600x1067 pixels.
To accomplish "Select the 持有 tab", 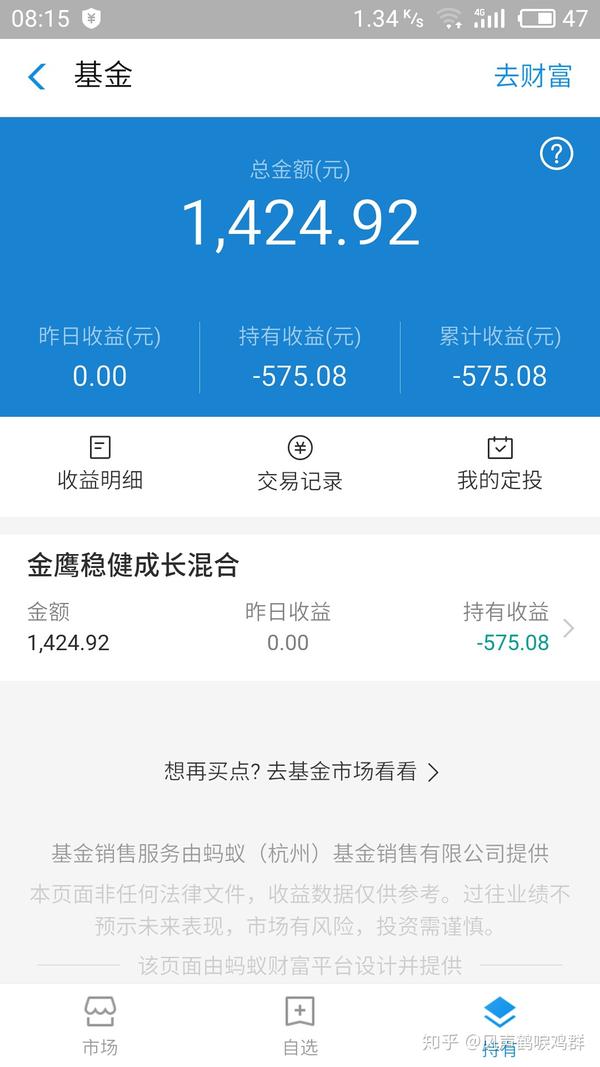I will [499, 1026].
